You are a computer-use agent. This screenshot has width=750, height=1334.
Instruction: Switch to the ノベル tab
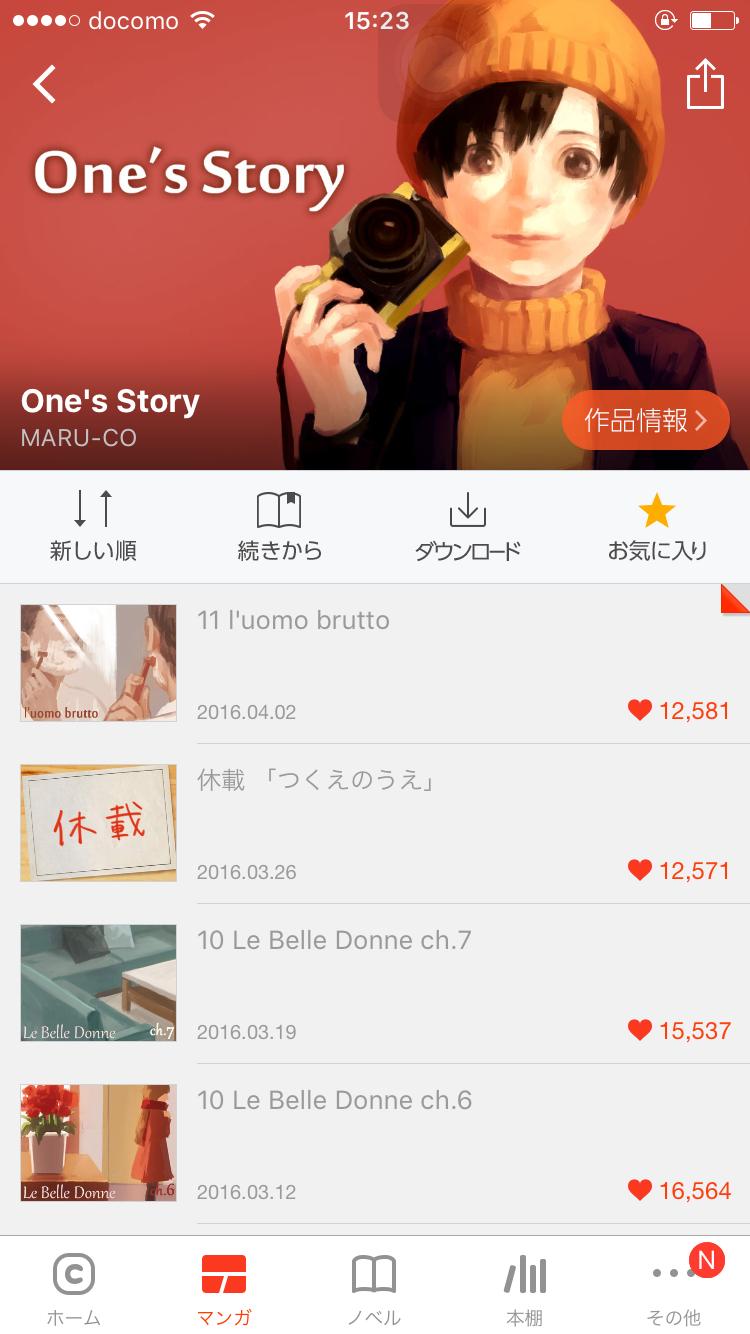pos(374,1287)
